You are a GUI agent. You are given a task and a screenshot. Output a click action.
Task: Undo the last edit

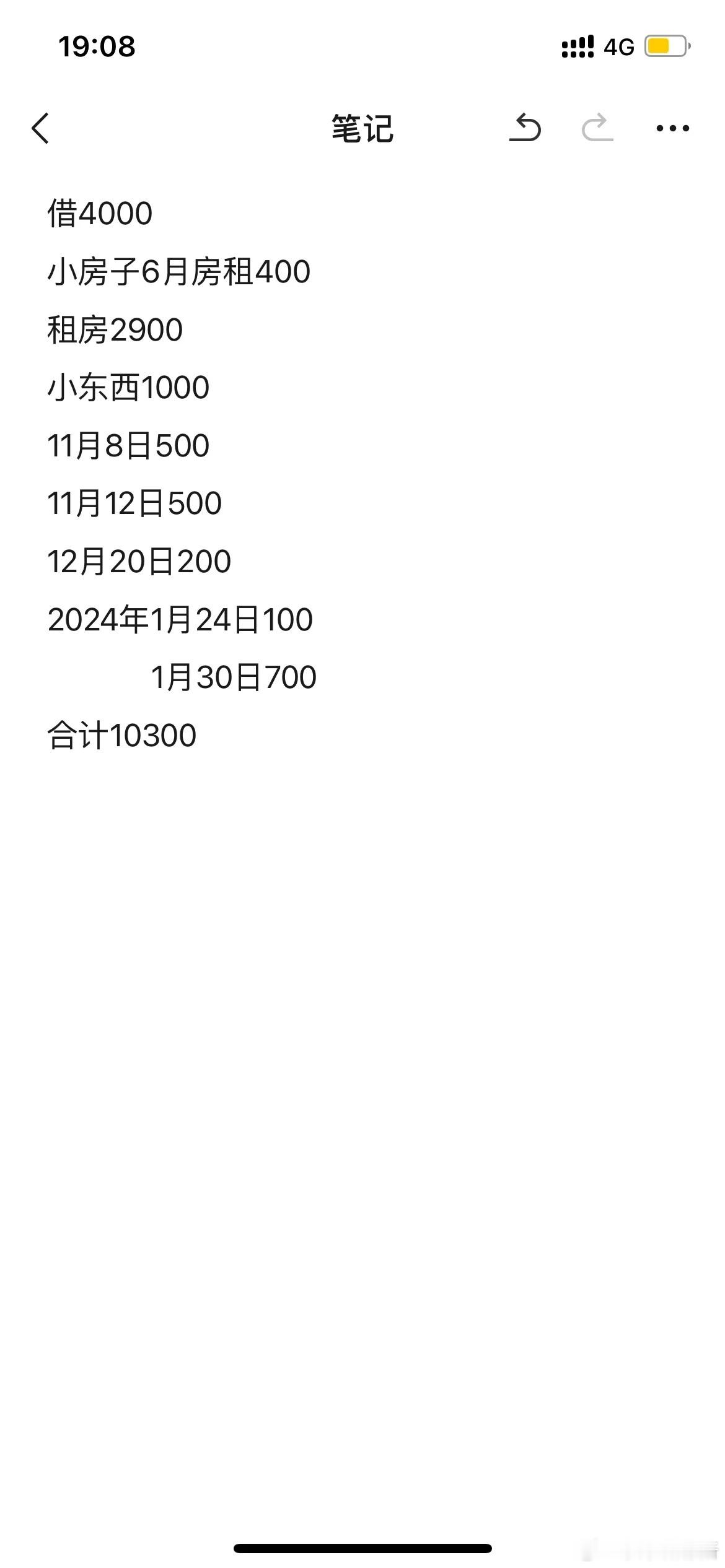click(x=525, y=128)
